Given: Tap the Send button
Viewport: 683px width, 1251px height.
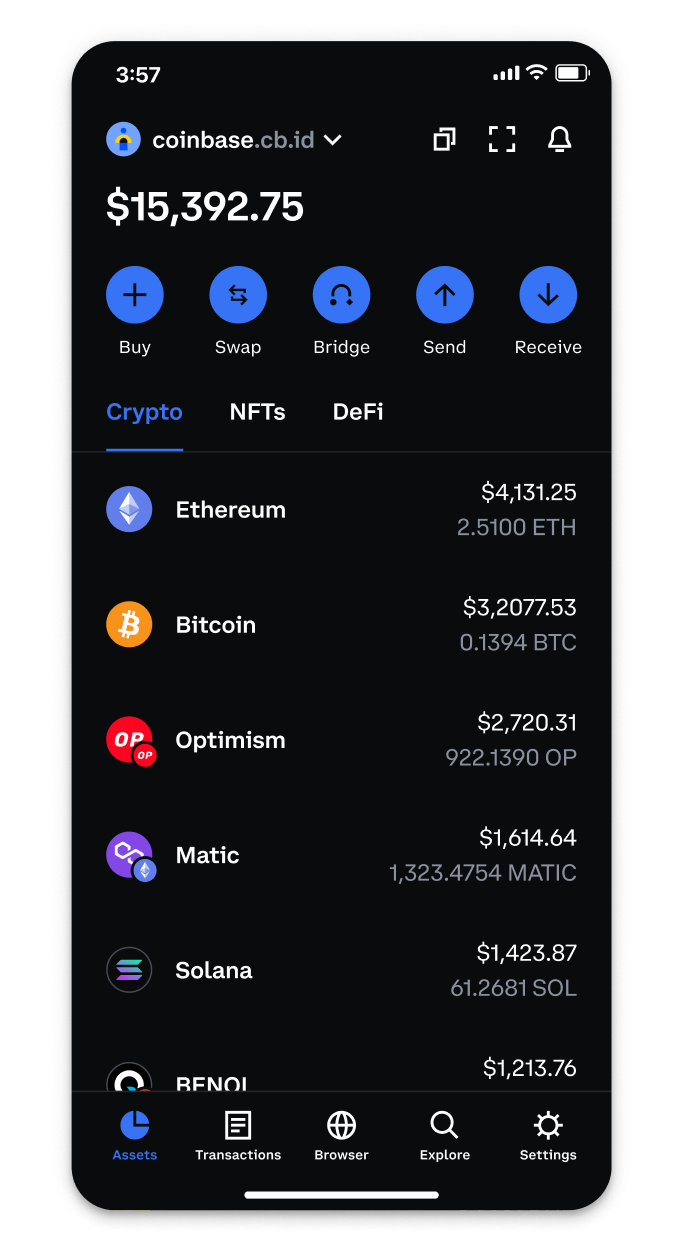Looking at the screenshot, I should tap(445, 295).
